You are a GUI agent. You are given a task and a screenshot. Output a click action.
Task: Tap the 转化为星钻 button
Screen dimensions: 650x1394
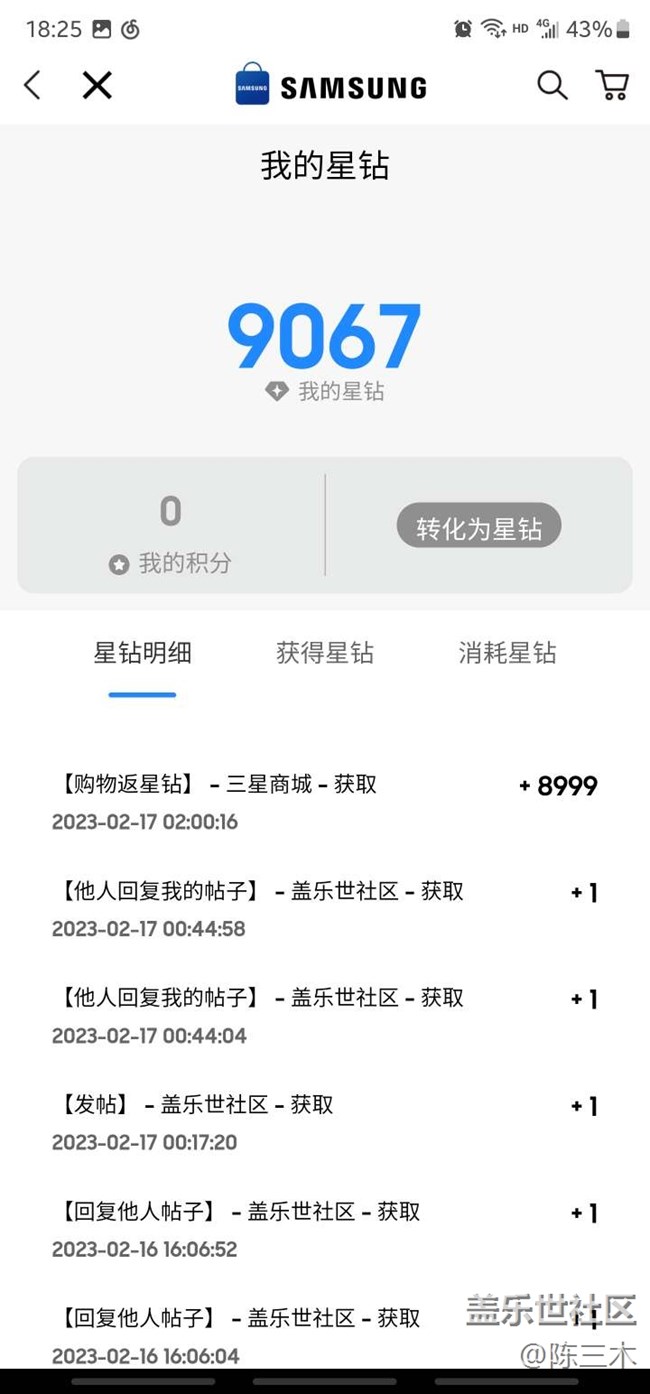(479, 526)
